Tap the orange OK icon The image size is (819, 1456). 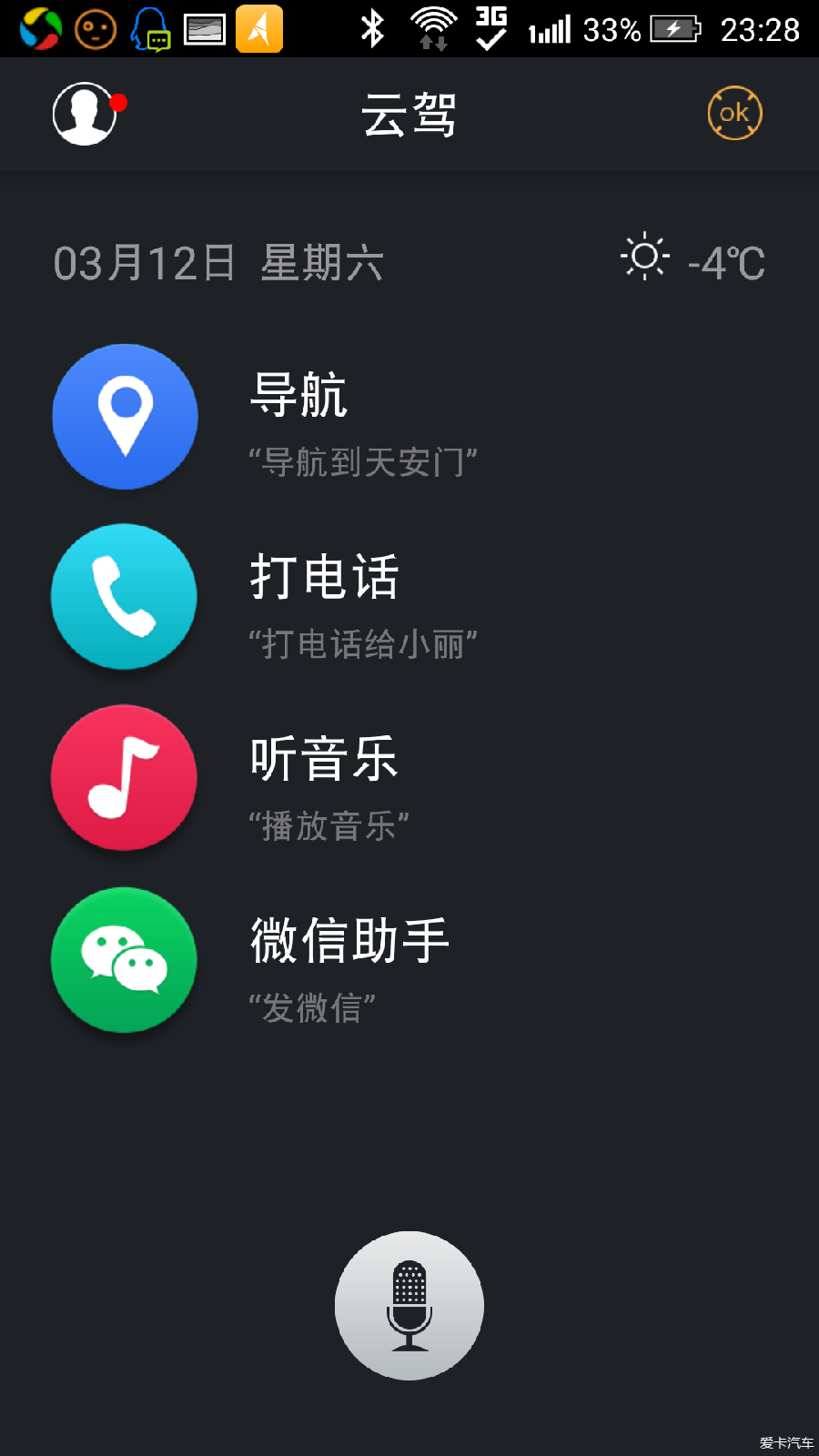[734, 113]
